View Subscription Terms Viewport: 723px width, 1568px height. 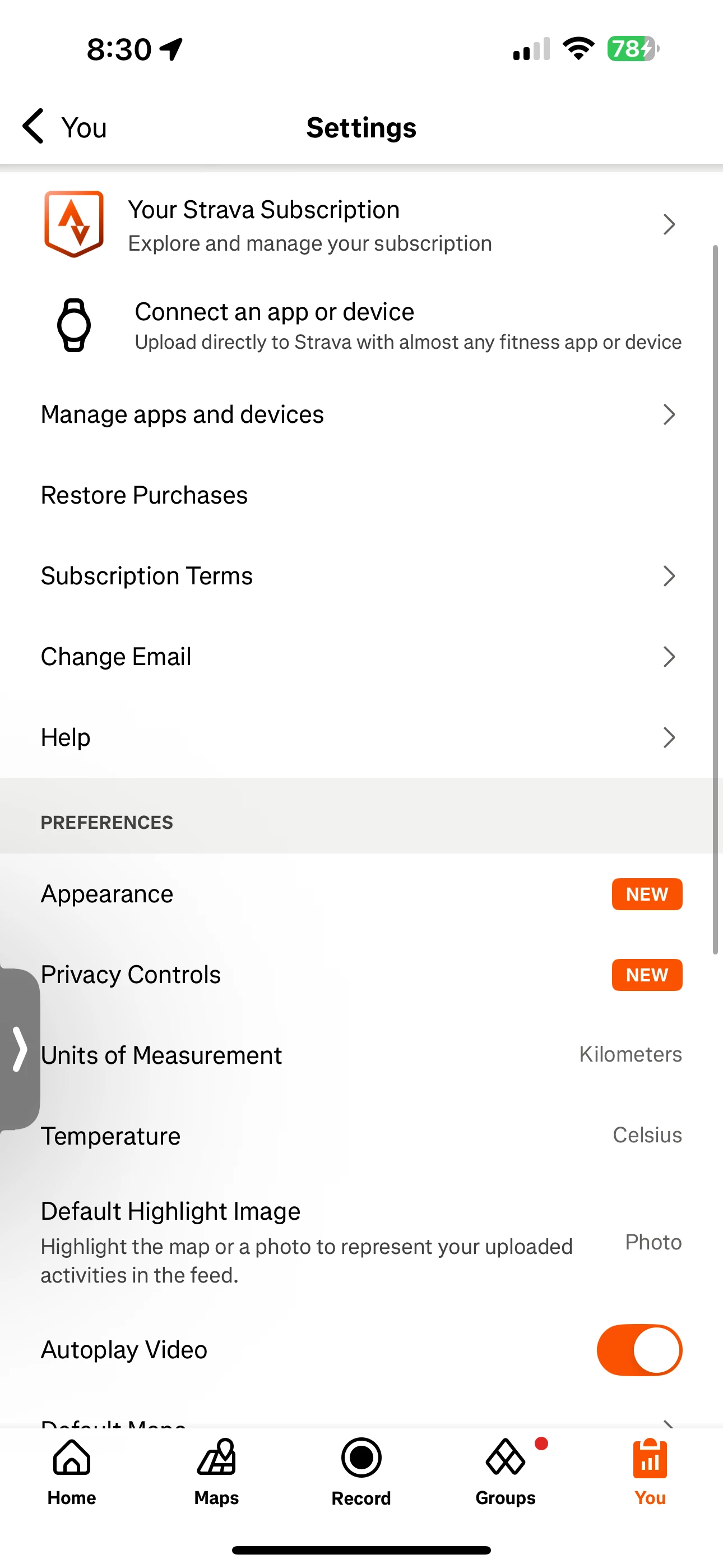coord(361,576)
